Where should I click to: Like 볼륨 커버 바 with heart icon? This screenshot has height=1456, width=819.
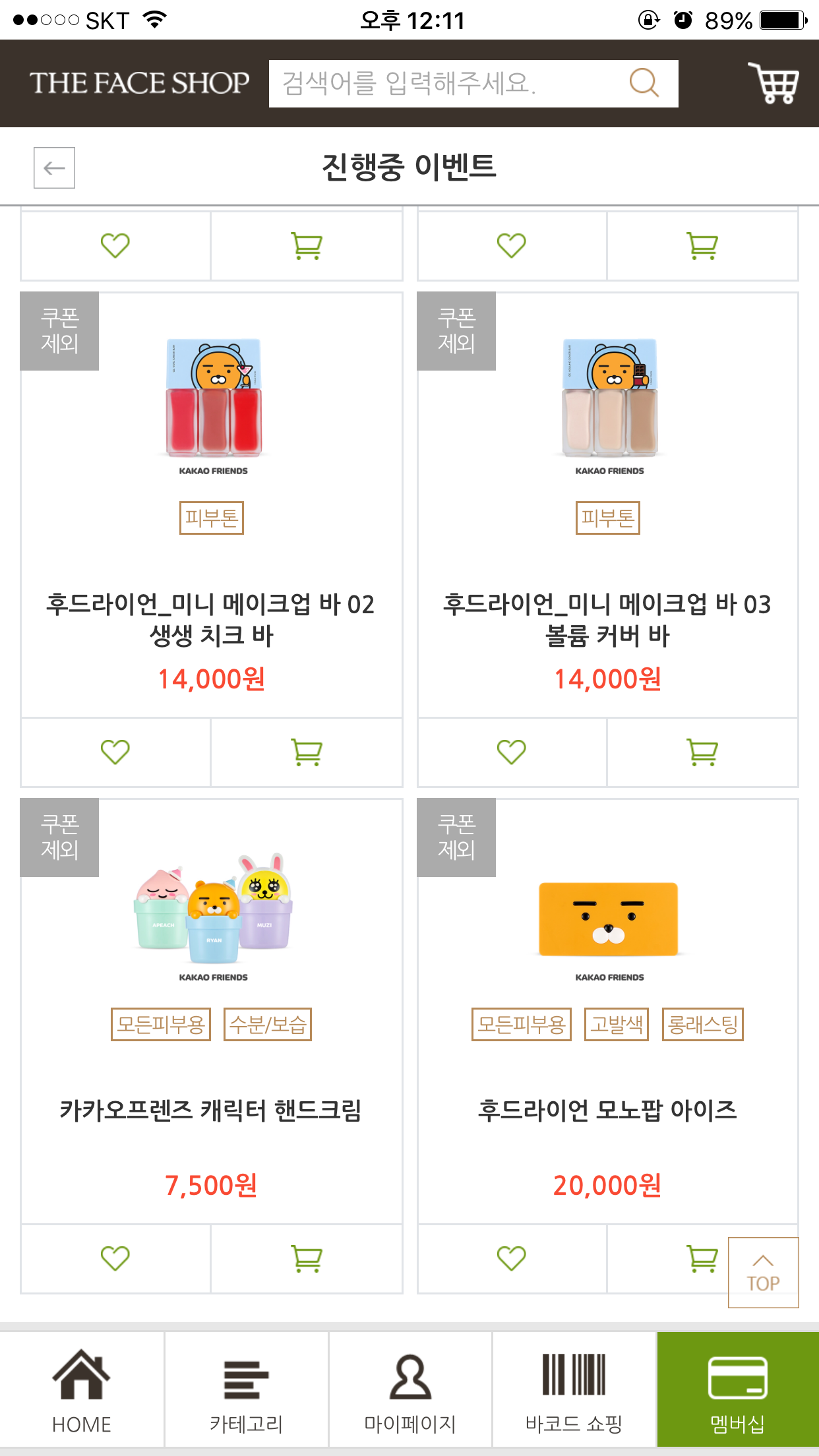(512, 752)
